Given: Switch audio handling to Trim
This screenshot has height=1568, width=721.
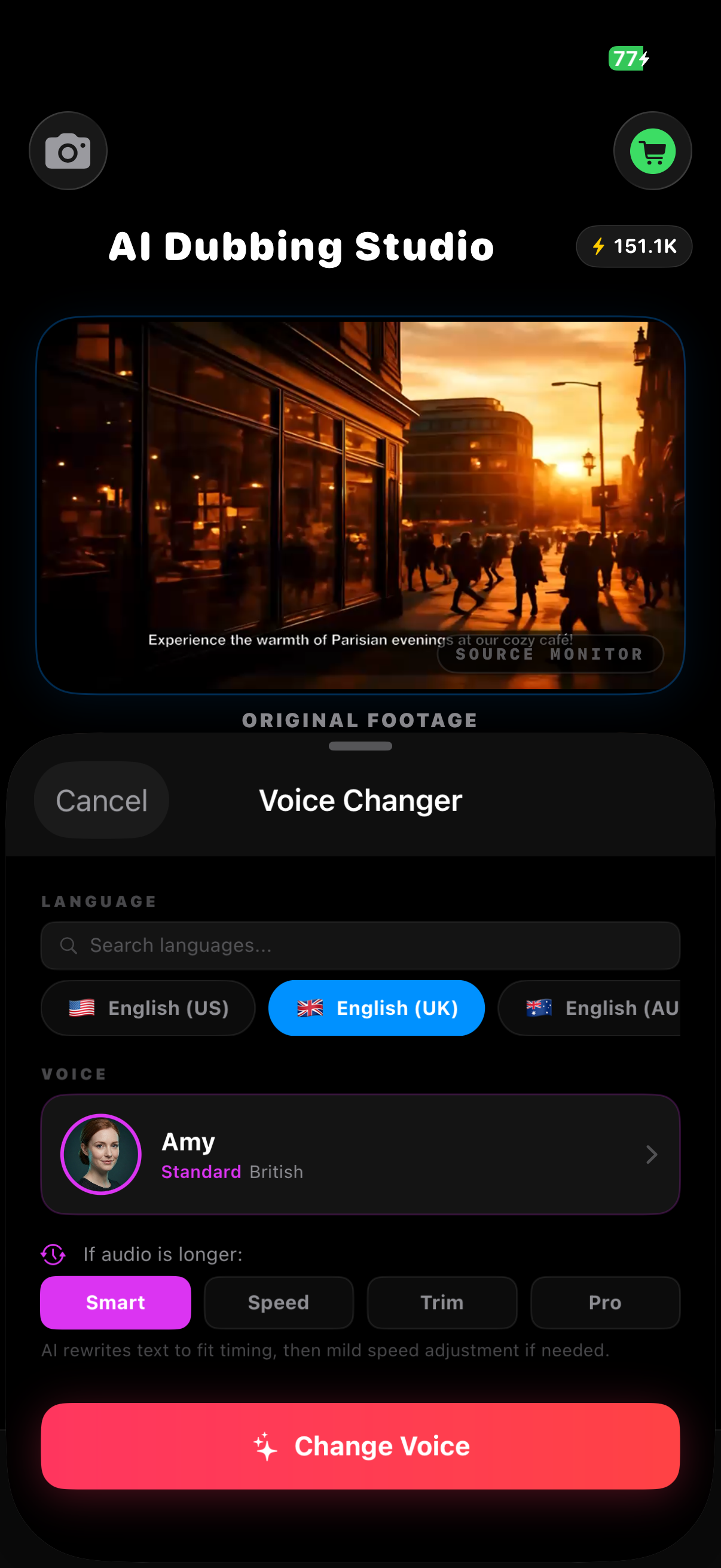Looking at the screenshot, I should coord(442,1302).
